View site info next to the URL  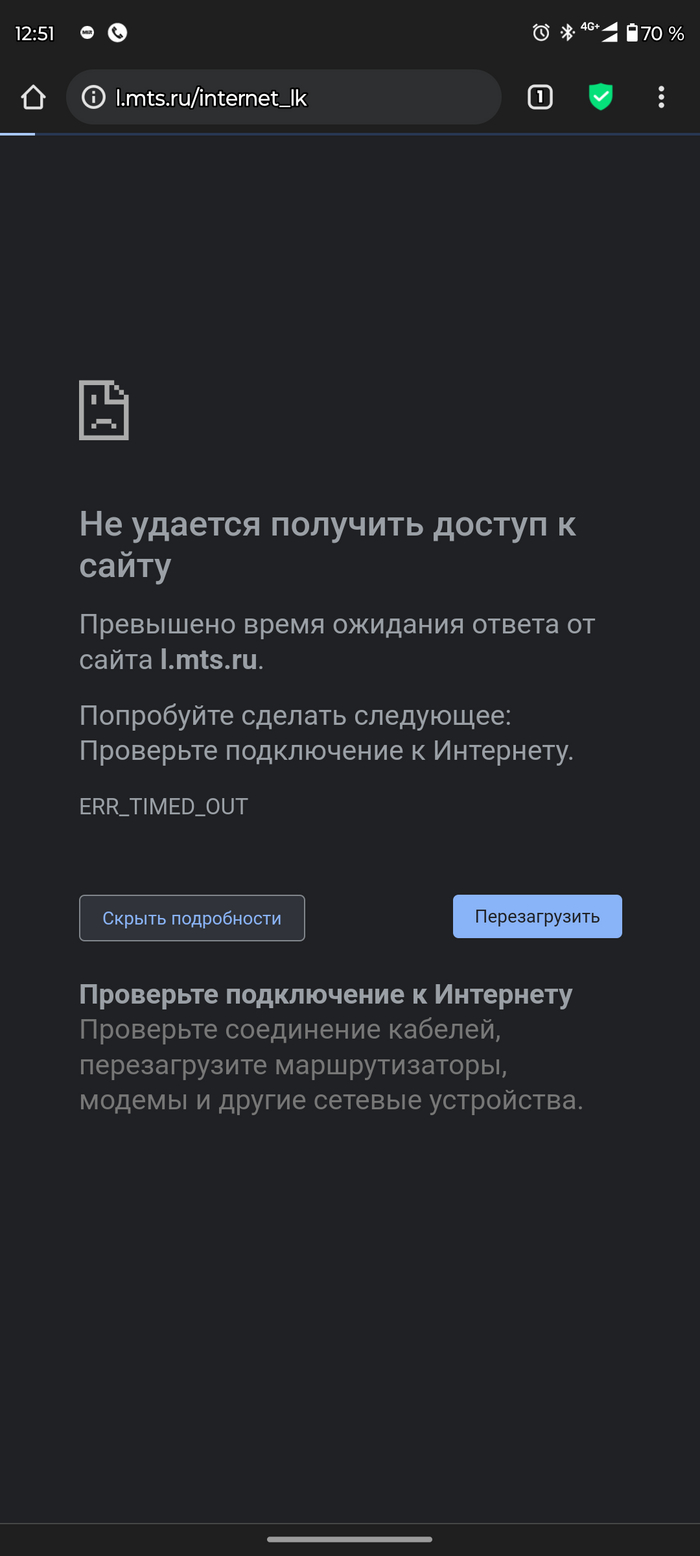(x=93, y=97)
